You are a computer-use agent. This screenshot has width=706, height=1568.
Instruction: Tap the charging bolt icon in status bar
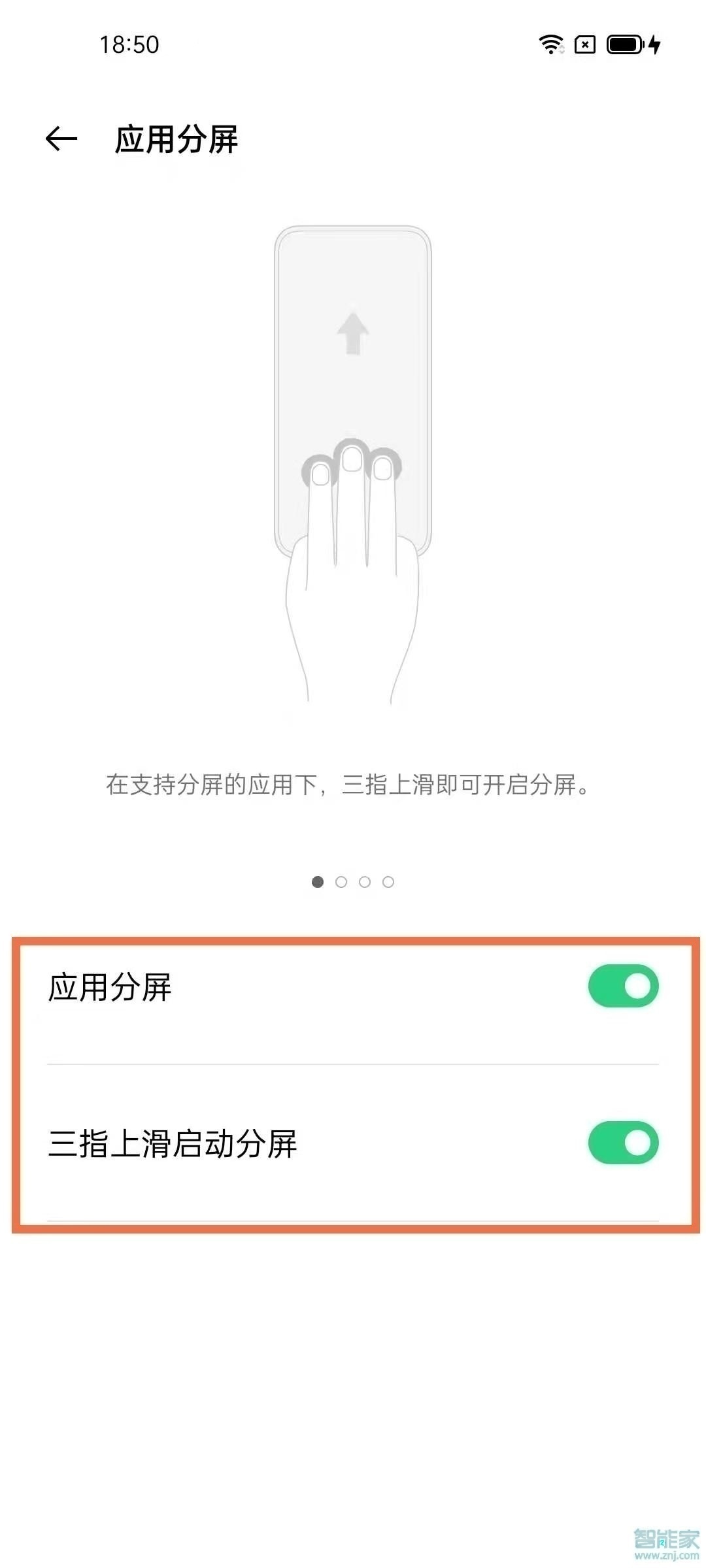point(656,44)
